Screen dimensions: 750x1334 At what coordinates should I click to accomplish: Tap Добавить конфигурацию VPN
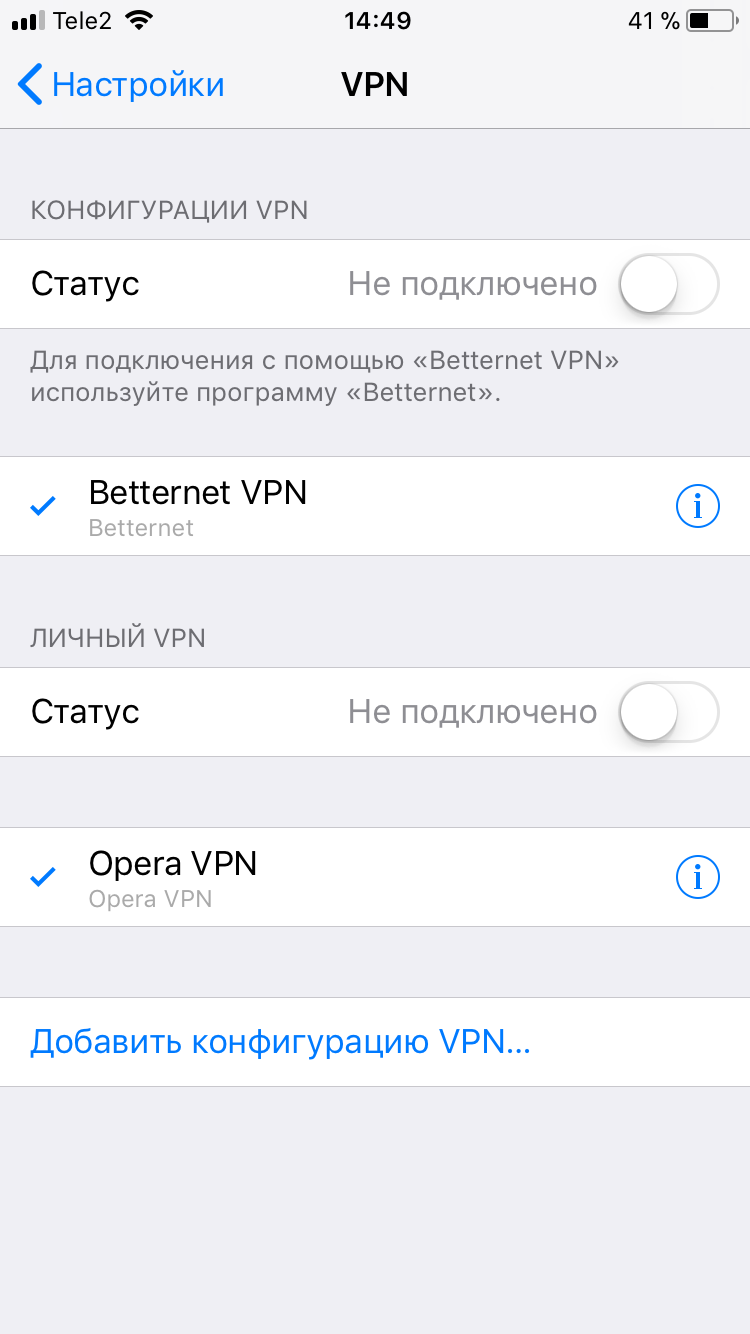pyautogui.click(x=280, y=1042)
